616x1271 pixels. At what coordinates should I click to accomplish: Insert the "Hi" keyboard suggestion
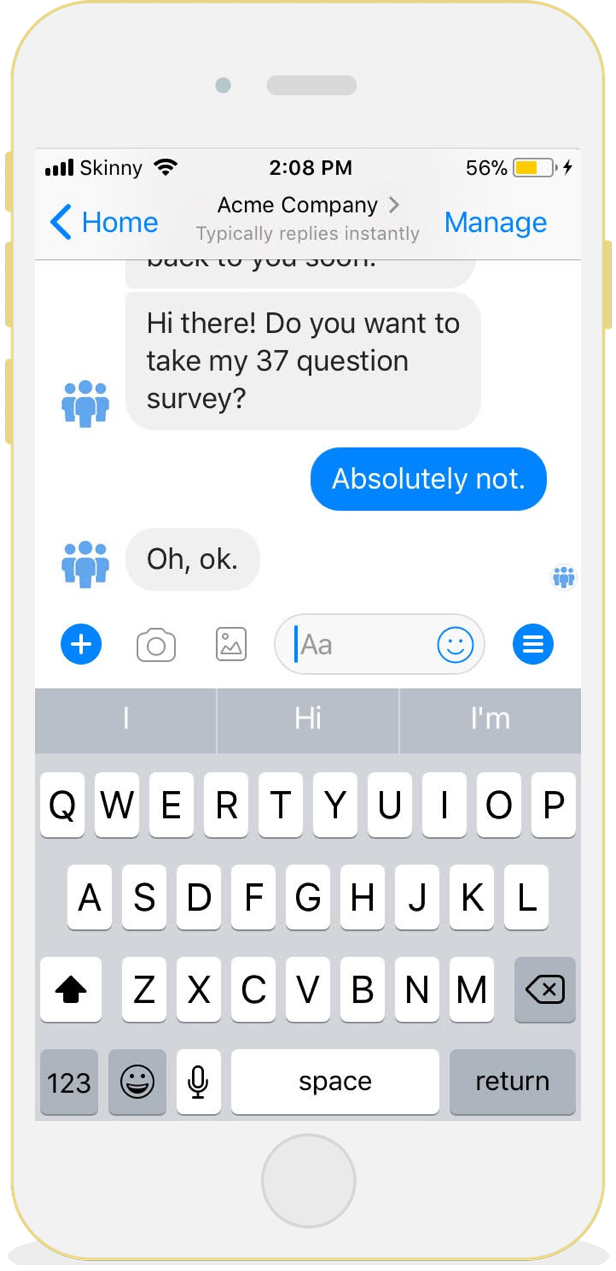[308, 719]
